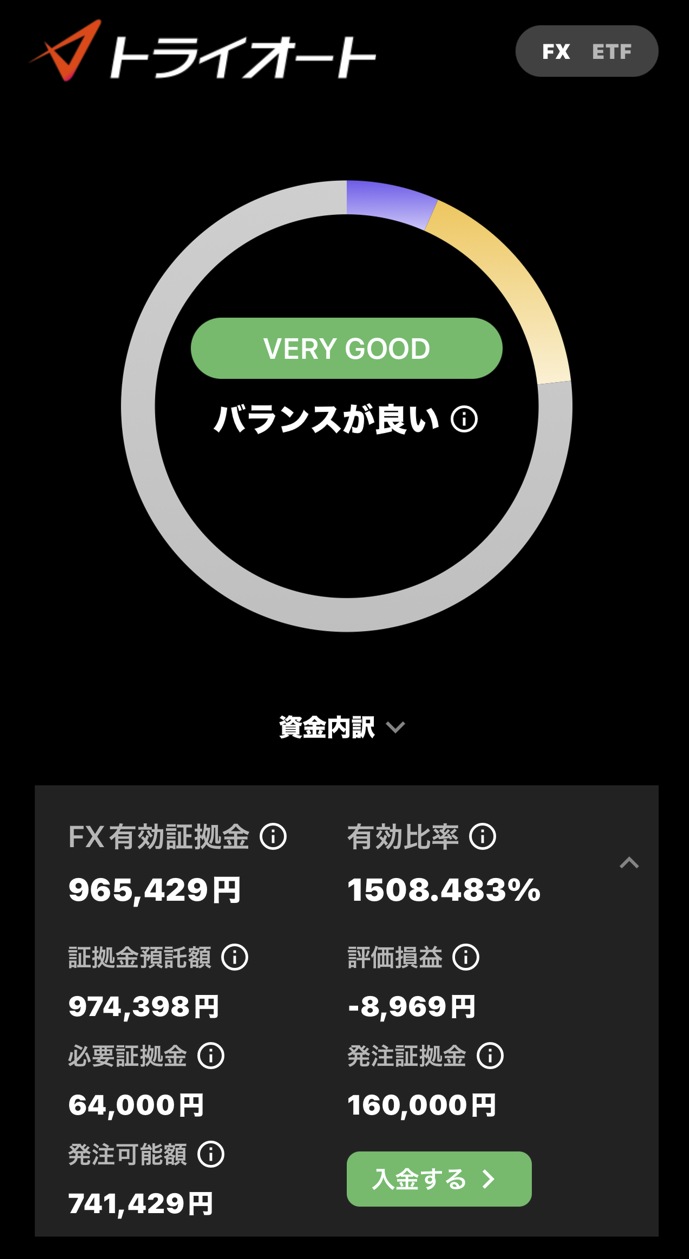Screen dimensions: 689x1259
Task: Show info for 有効比率
Action: 483,836
